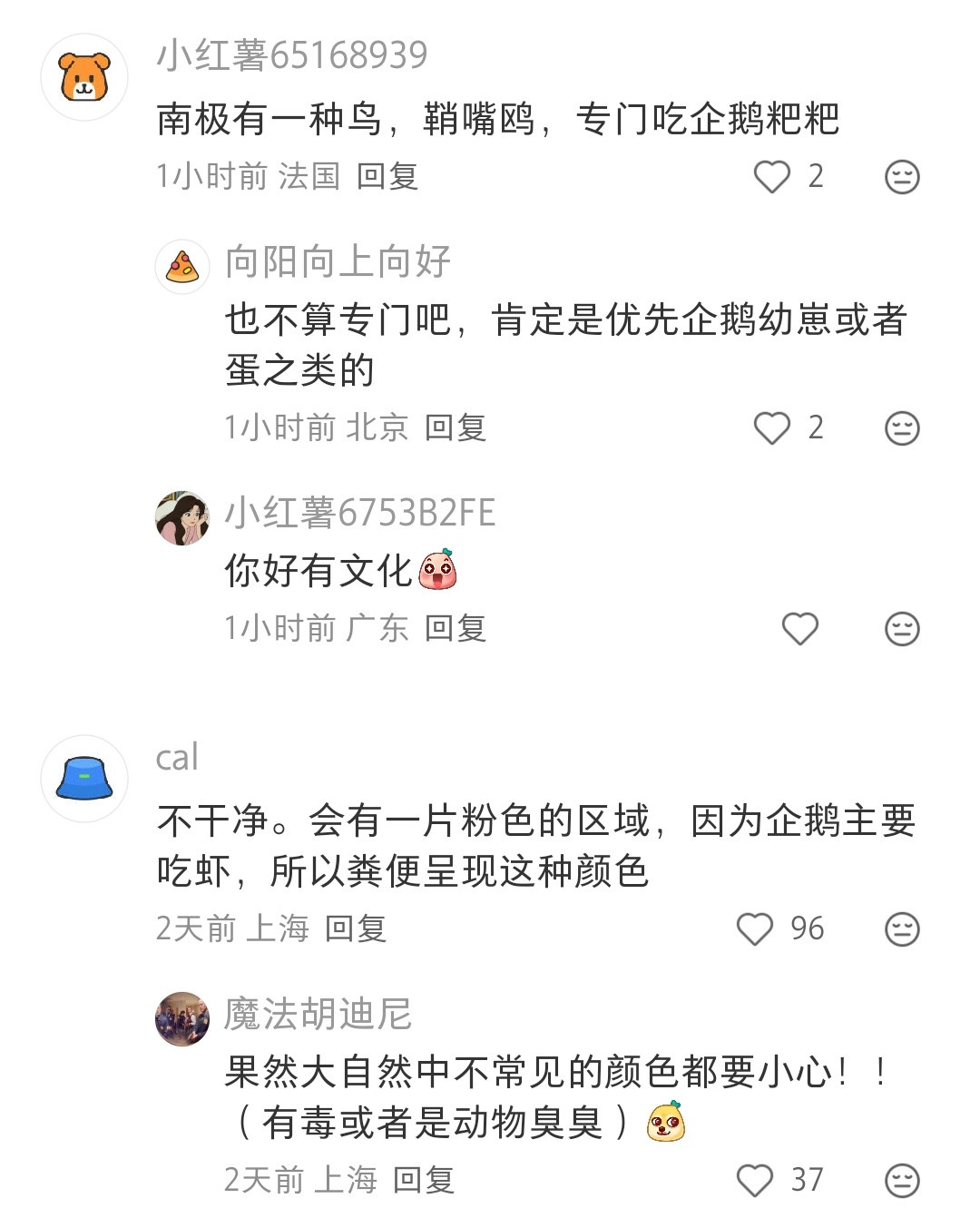Image resolution: width=980 pixels, height=1208 pixels.
Task: Open cal's profile via username
Action: (x=177, y=759)
